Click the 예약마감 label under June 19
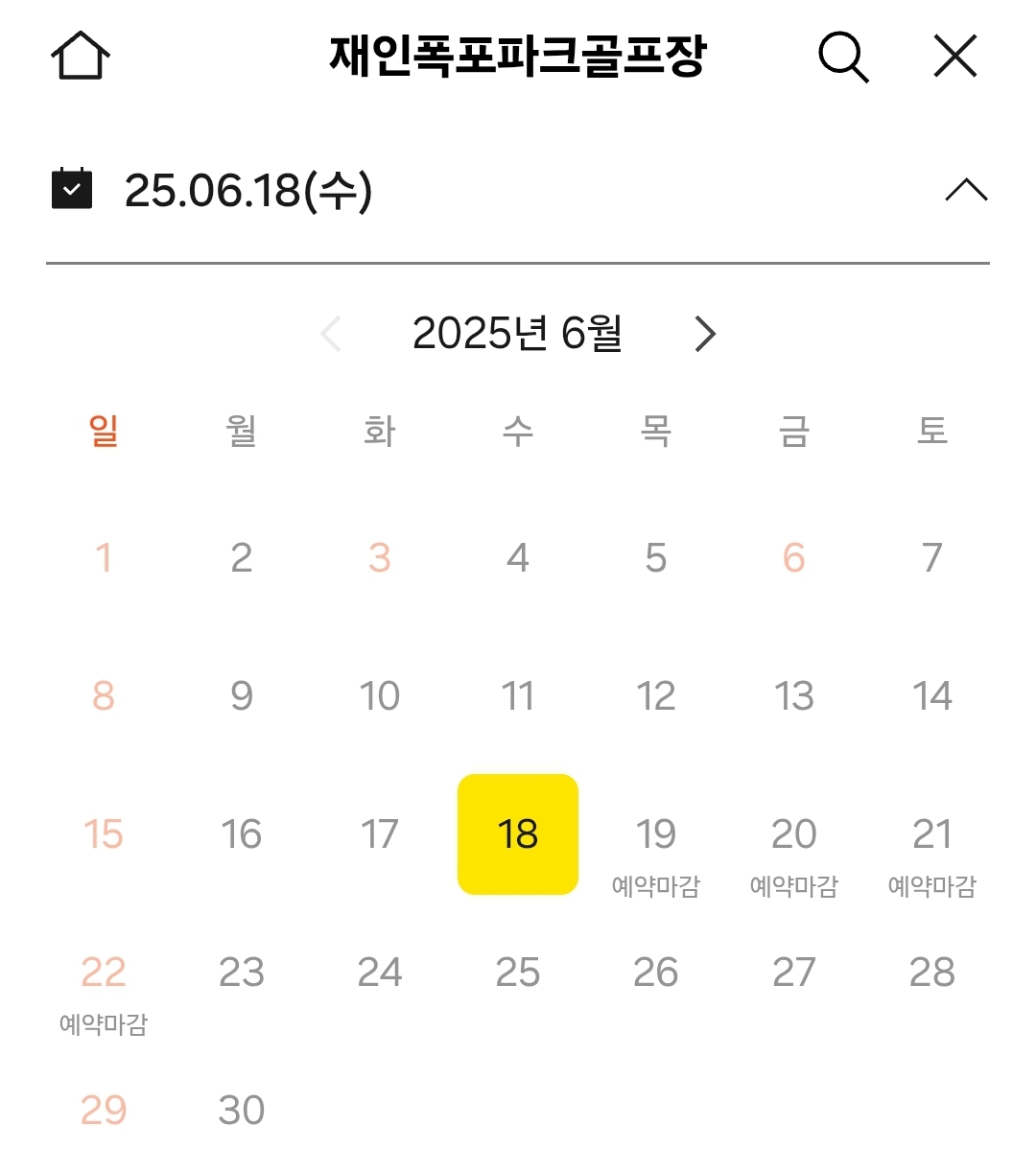Screen dimensions: 1036x1173 pos(655,886)
